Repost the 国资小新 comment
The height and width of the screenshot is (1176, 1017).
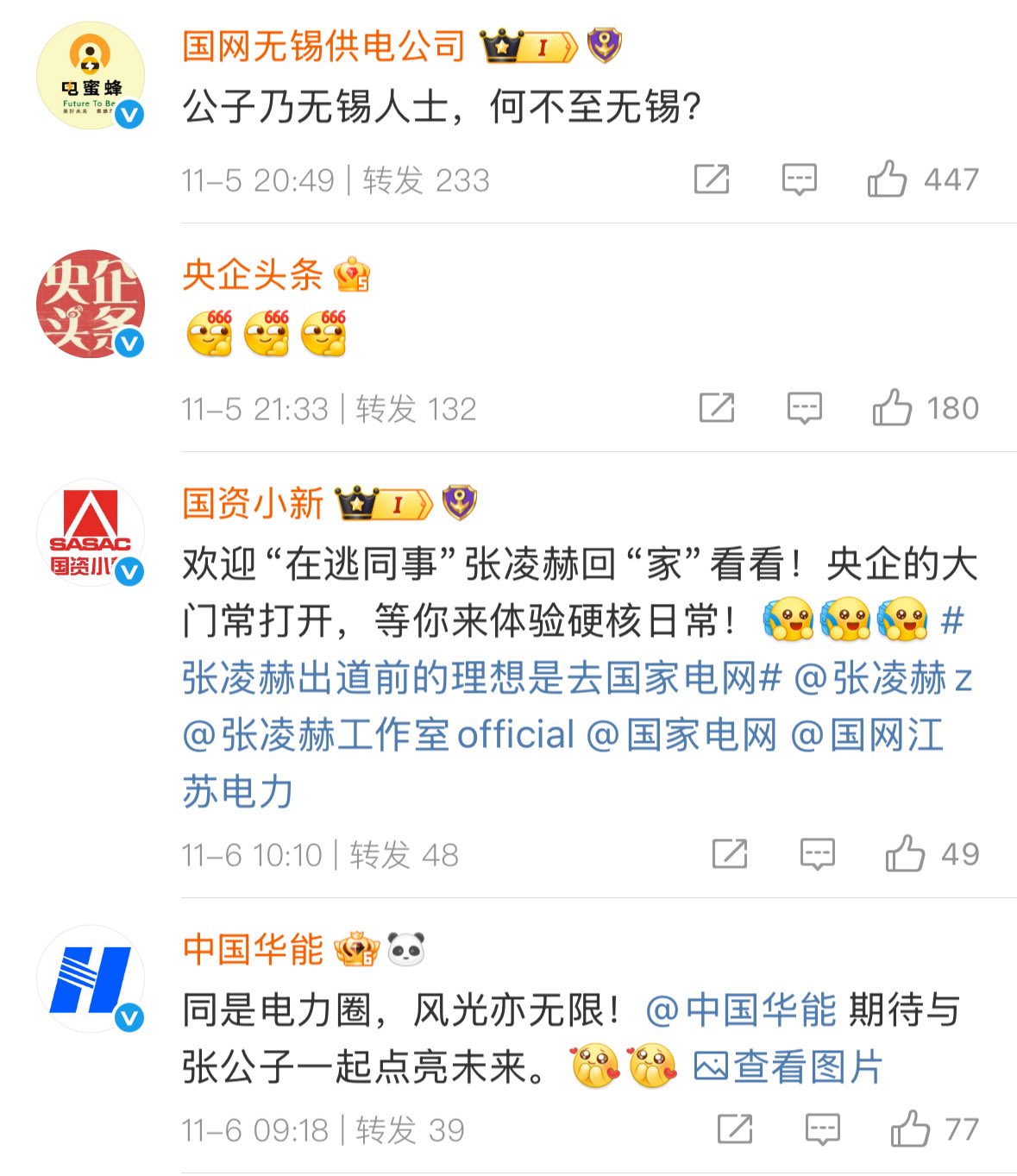coord(730,854)
